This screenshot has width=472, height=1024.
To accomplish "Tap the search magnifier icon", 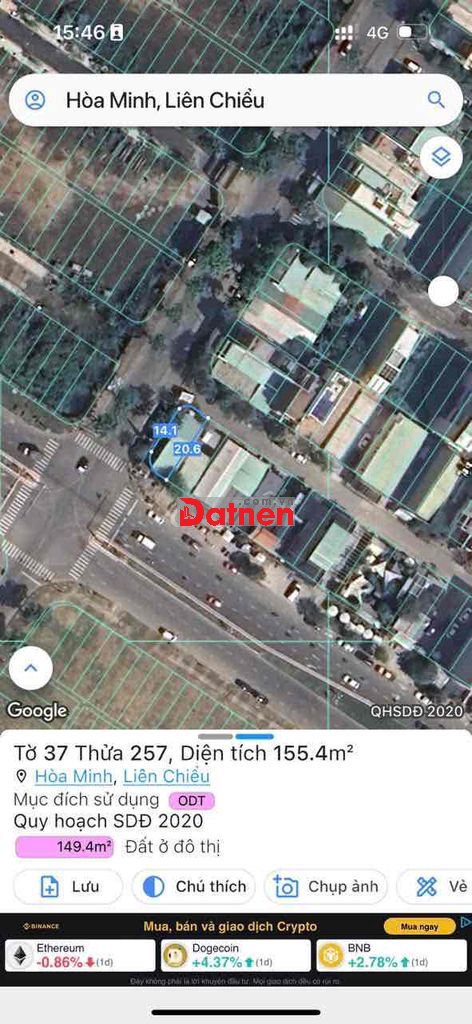I will click(436, 99).
